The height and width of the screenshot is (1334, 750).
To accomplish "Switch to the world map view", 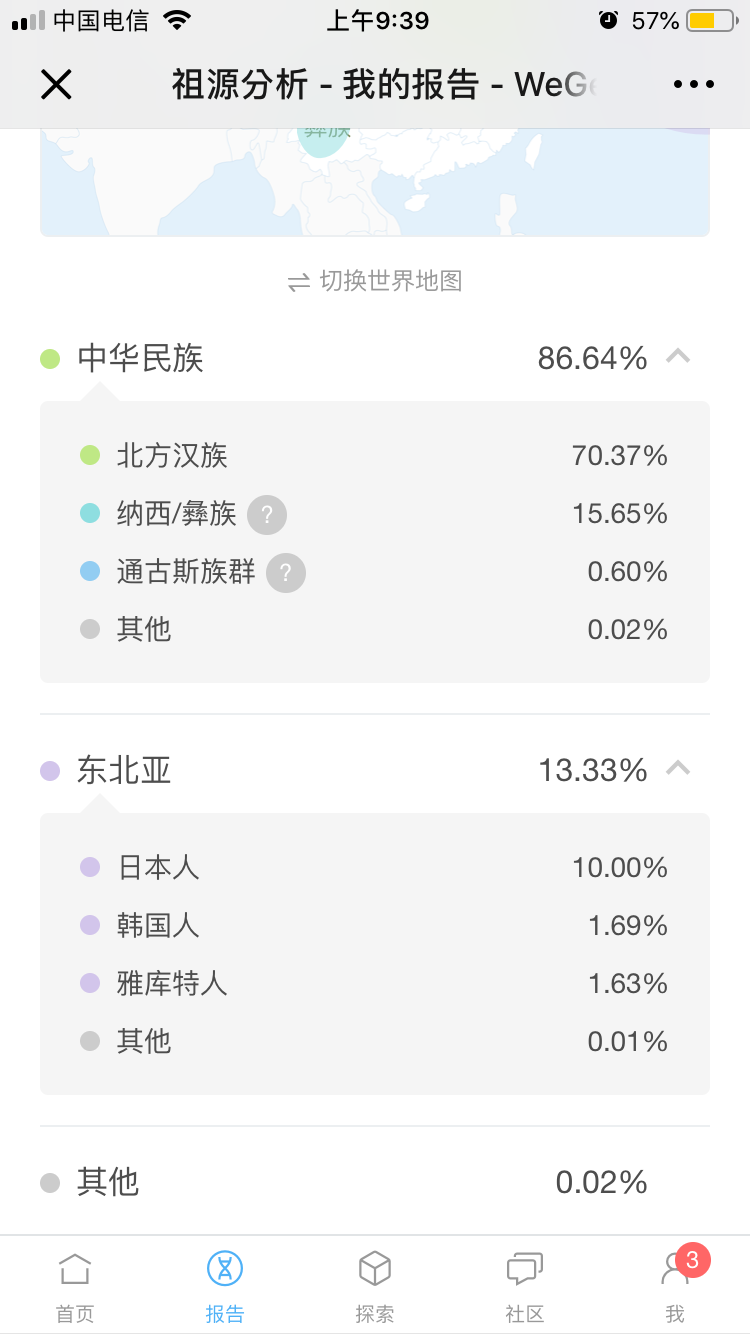I will 375,281.
